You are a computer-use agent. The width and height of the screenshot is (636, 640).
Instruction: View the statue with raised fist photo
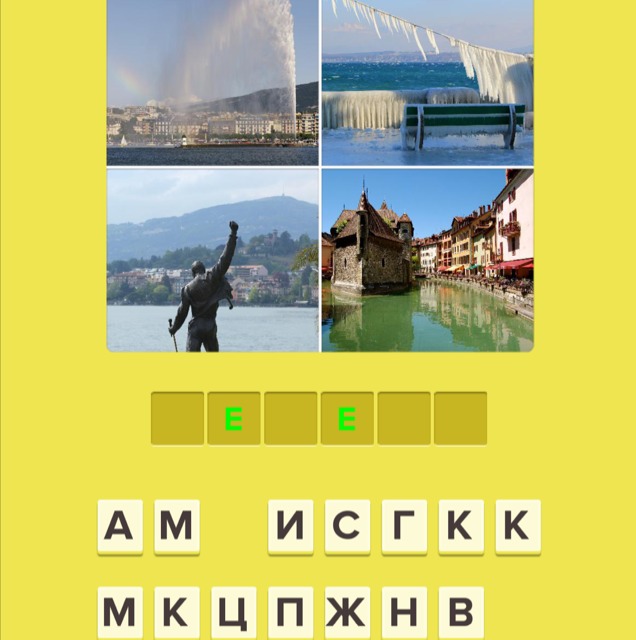(x=212, y=260)
